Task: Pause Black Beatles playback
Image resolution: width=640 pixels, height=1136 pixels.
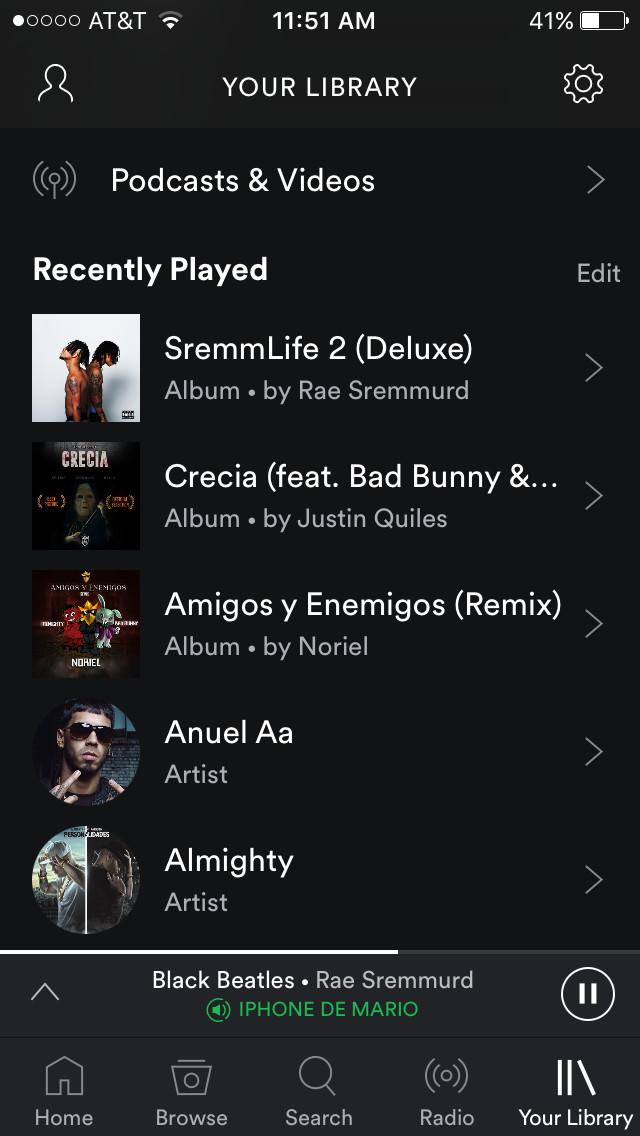Action: (x=588, y=994)
